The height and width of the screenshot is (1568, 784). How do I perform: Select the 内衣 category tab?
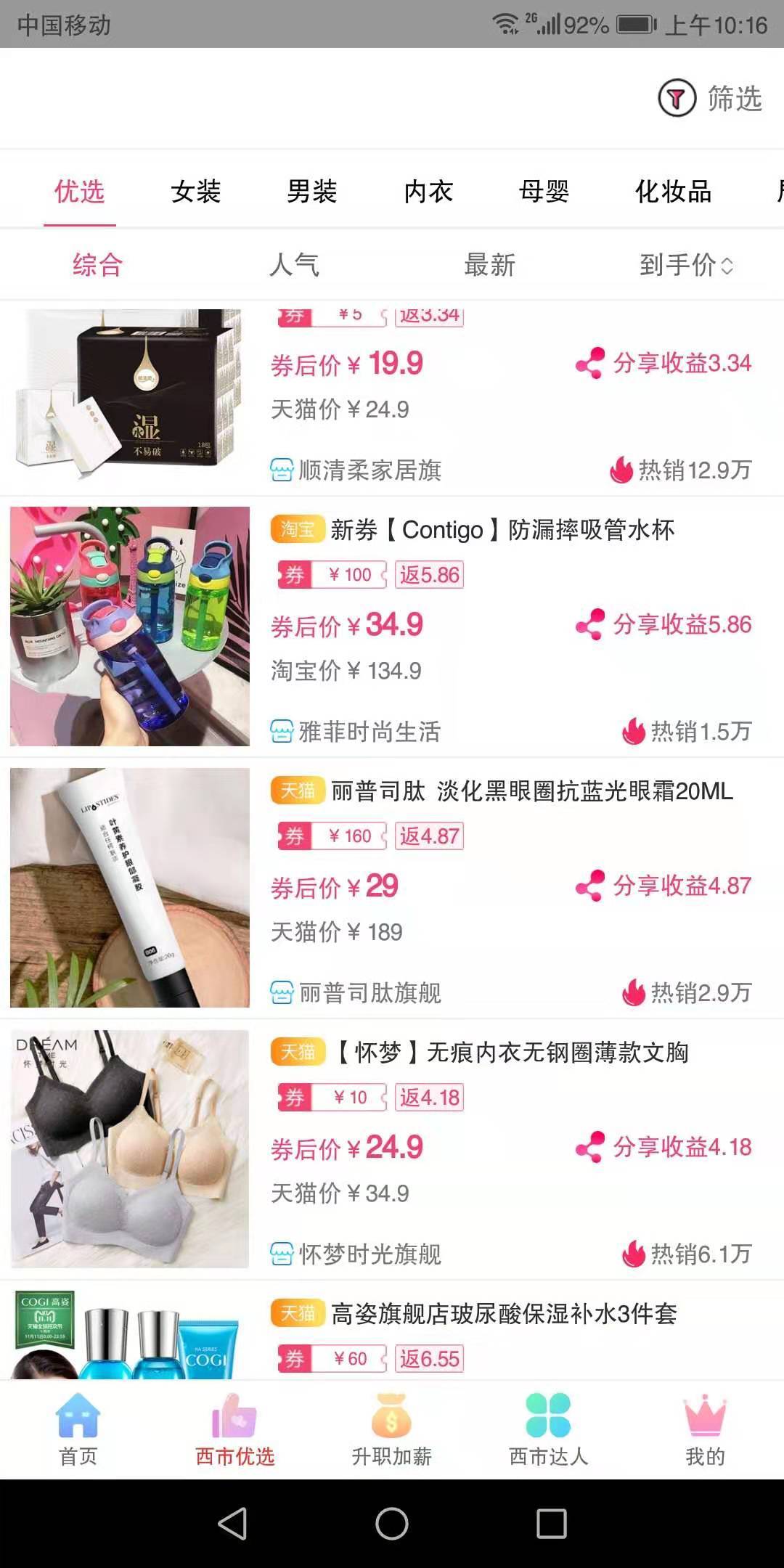click(428, 192)
